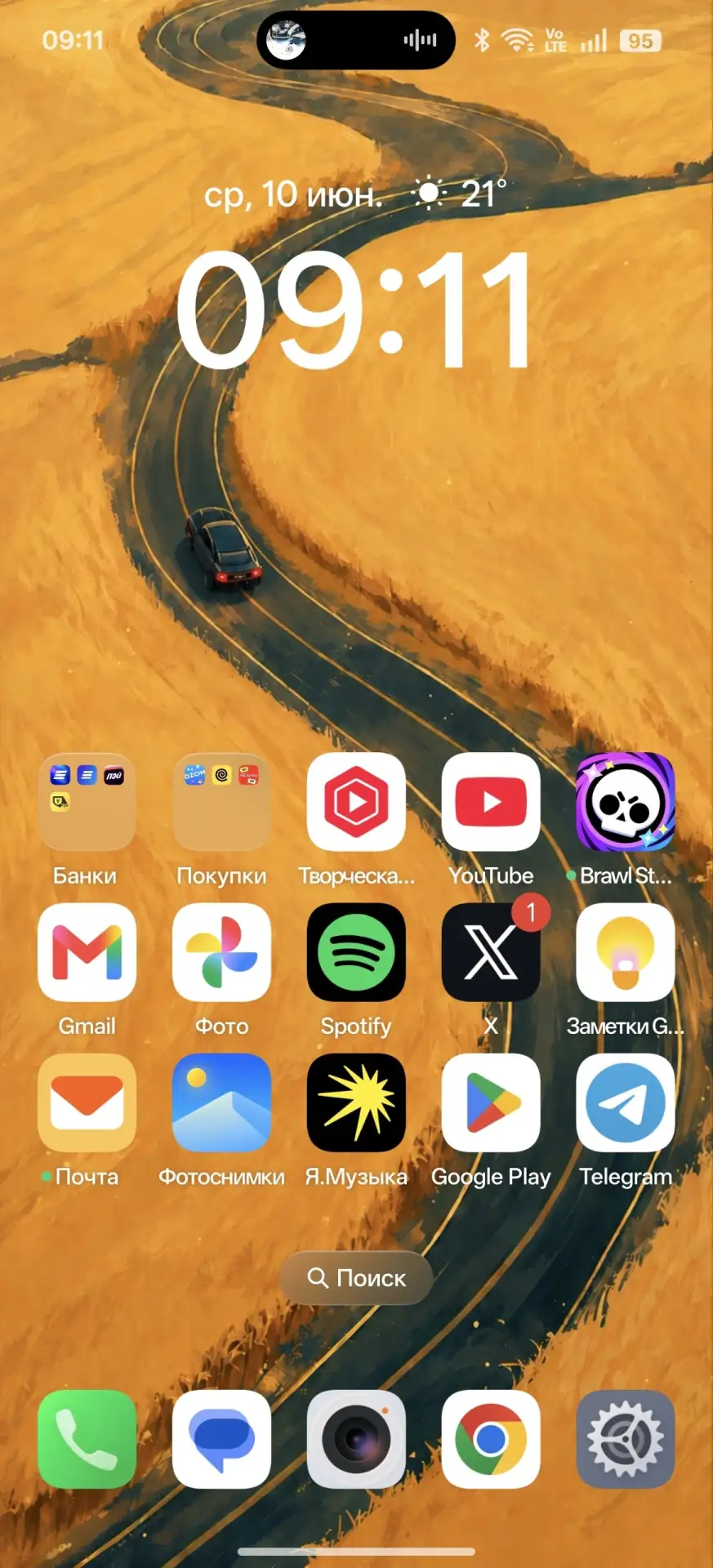713x1568 pixels.
Task: Open Gmail app
Action: 87,952
